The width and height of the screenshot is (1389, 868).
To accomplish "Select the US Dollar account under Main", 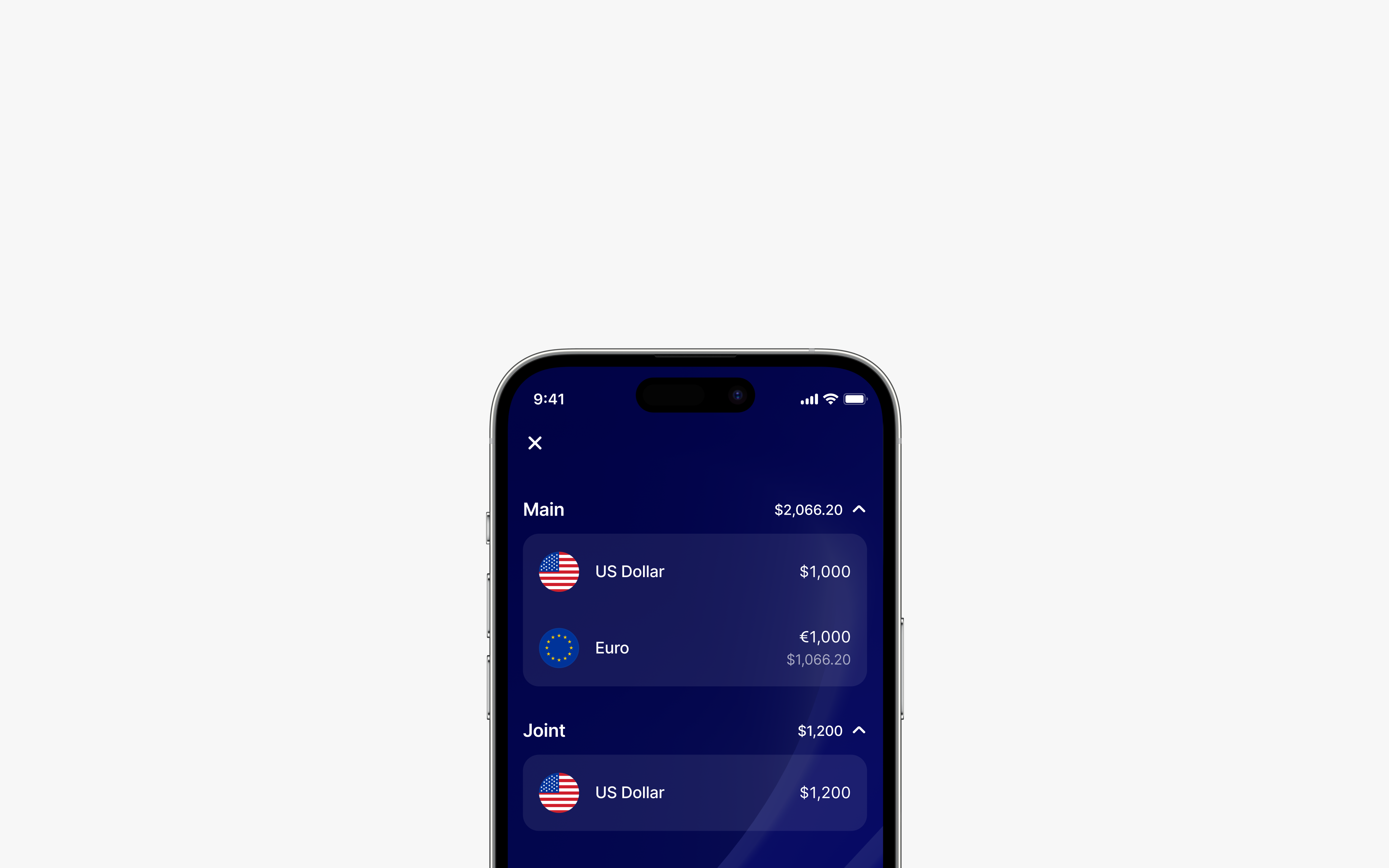I will tap(694, 572).
